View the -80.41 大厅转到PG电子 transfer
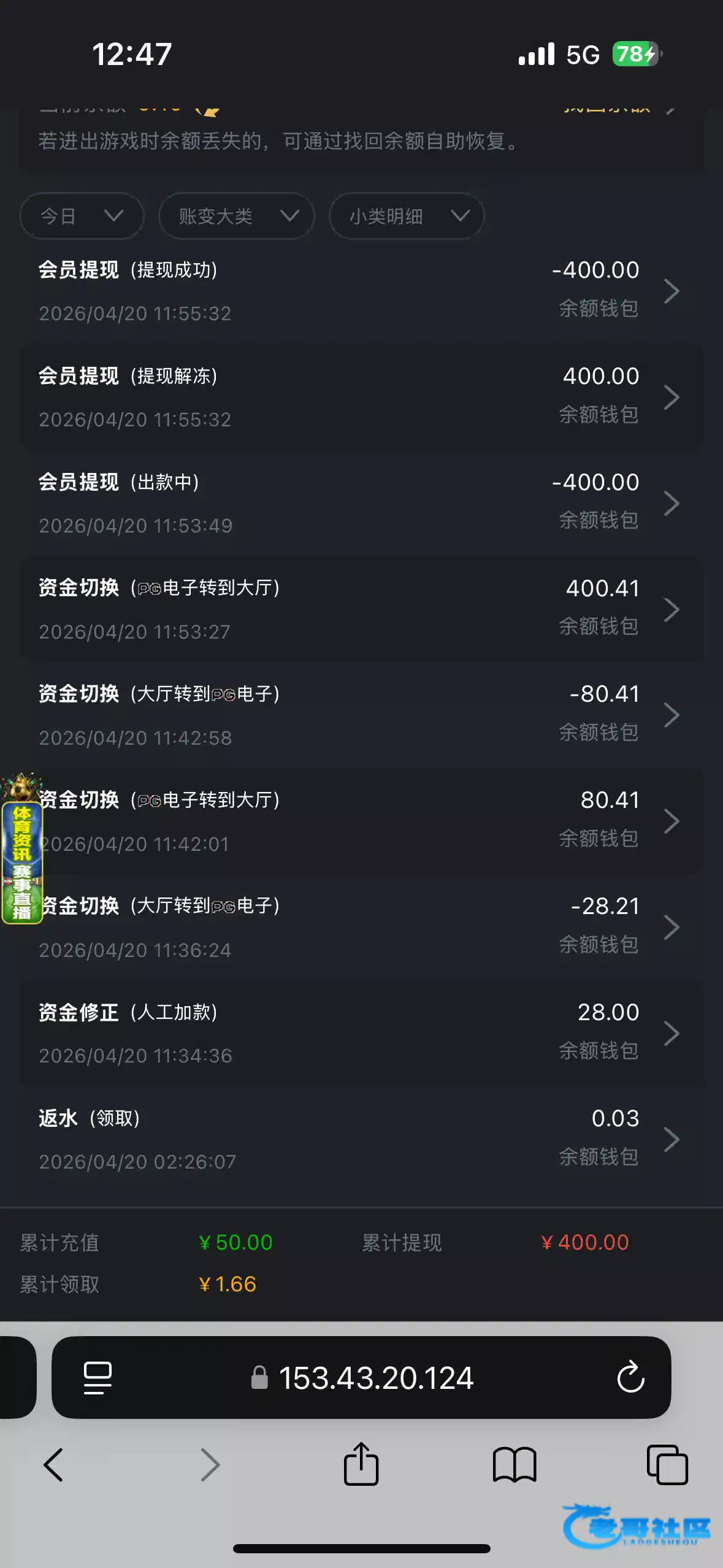The width and height of the screenshot is (723, 1568). pos(361,715)
